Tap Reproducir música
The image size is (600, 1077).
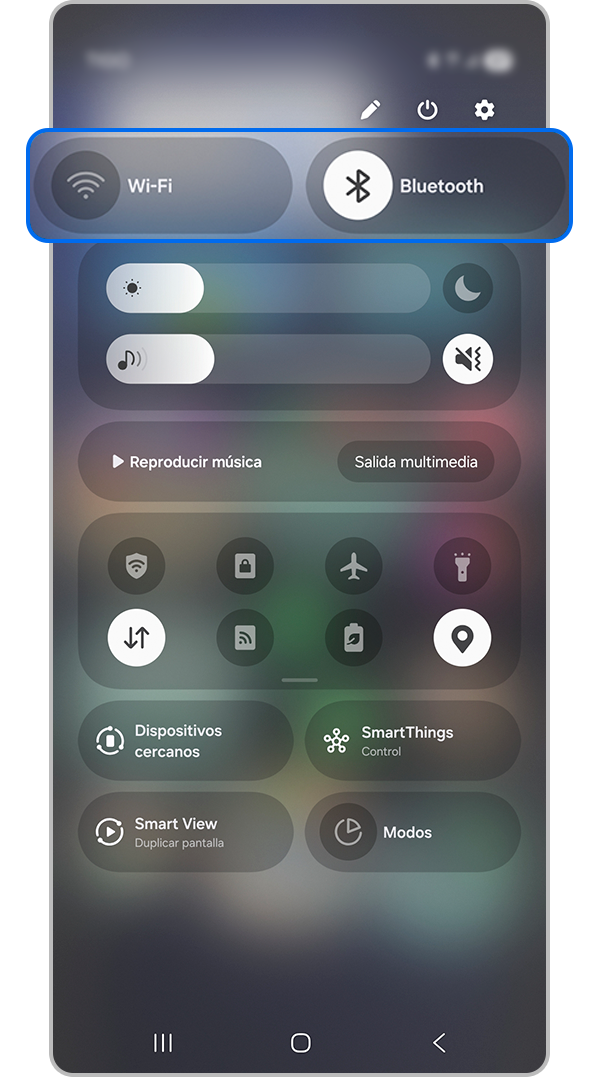coord(188,462)
